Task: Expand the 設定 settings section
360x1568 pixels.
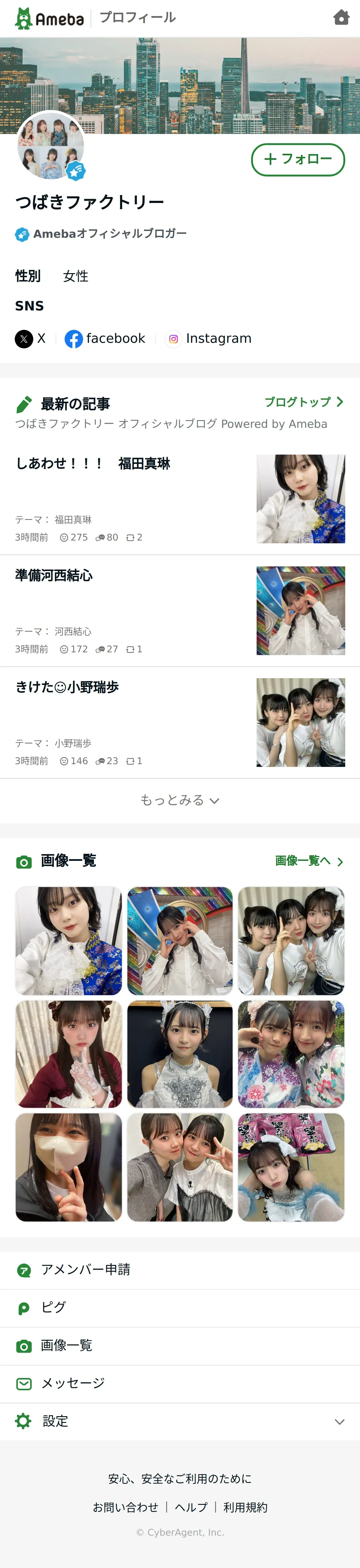Action: point(179,1421)
